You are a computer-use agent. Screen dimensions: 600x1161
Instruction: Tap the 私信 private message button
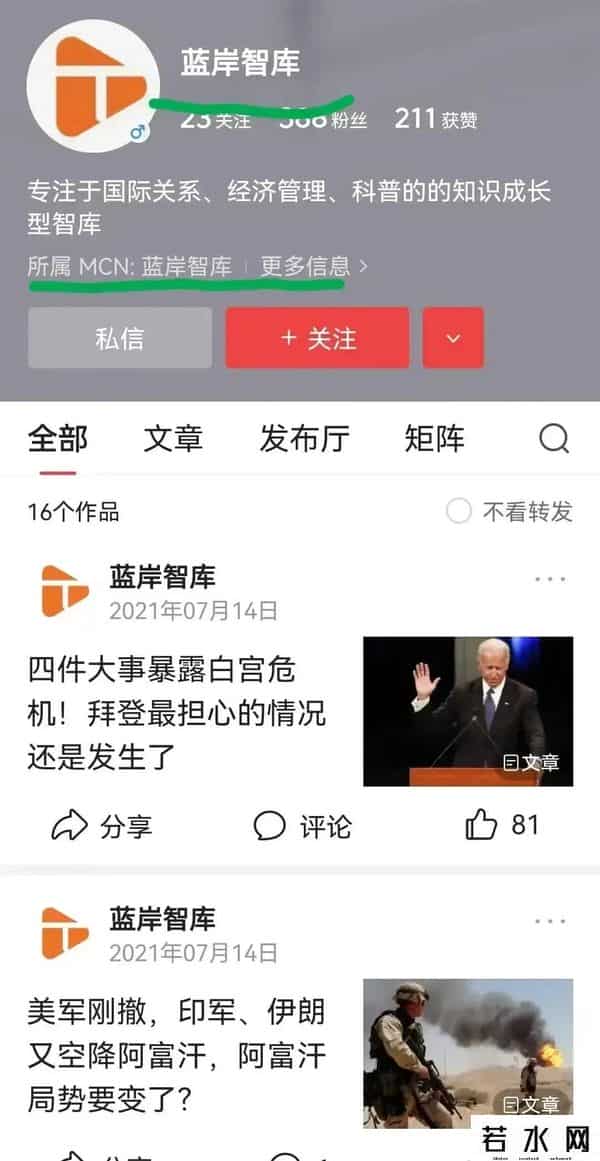(119, 338)
